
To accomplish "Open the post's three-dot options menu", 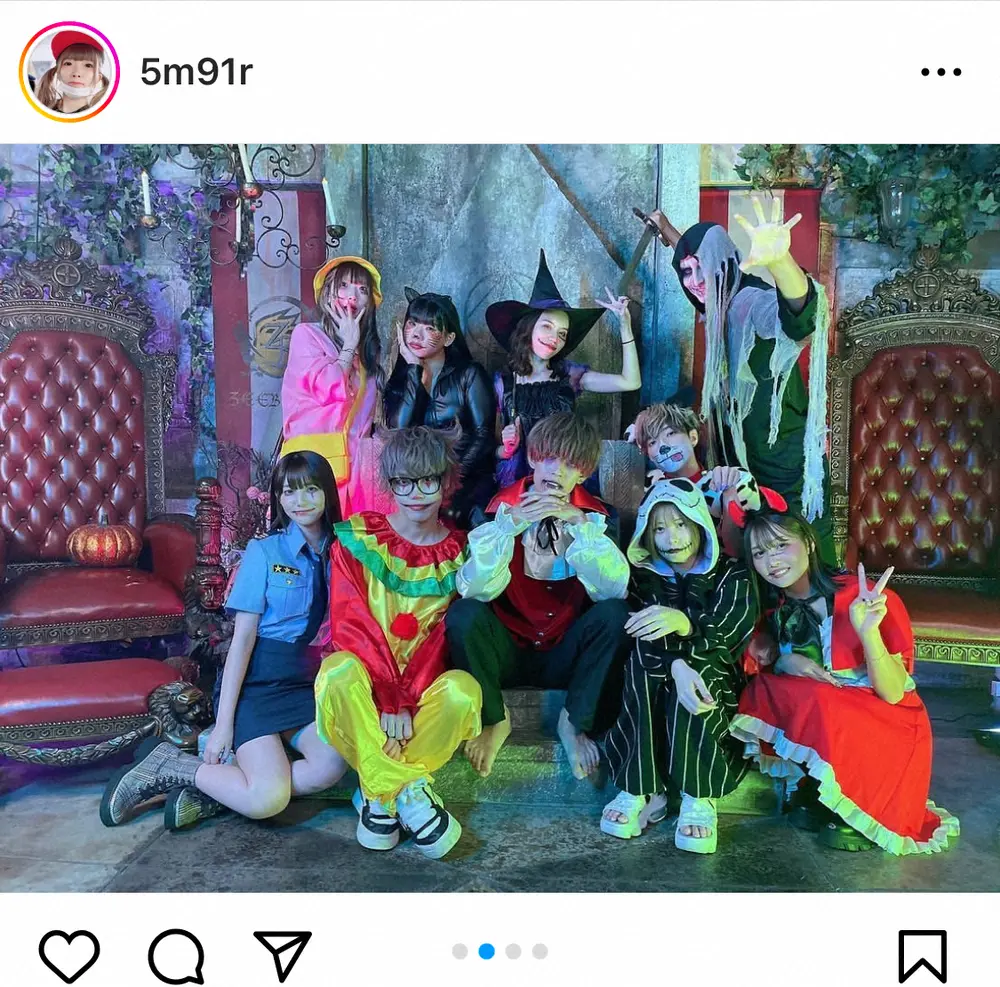I will tap(939, 73).
